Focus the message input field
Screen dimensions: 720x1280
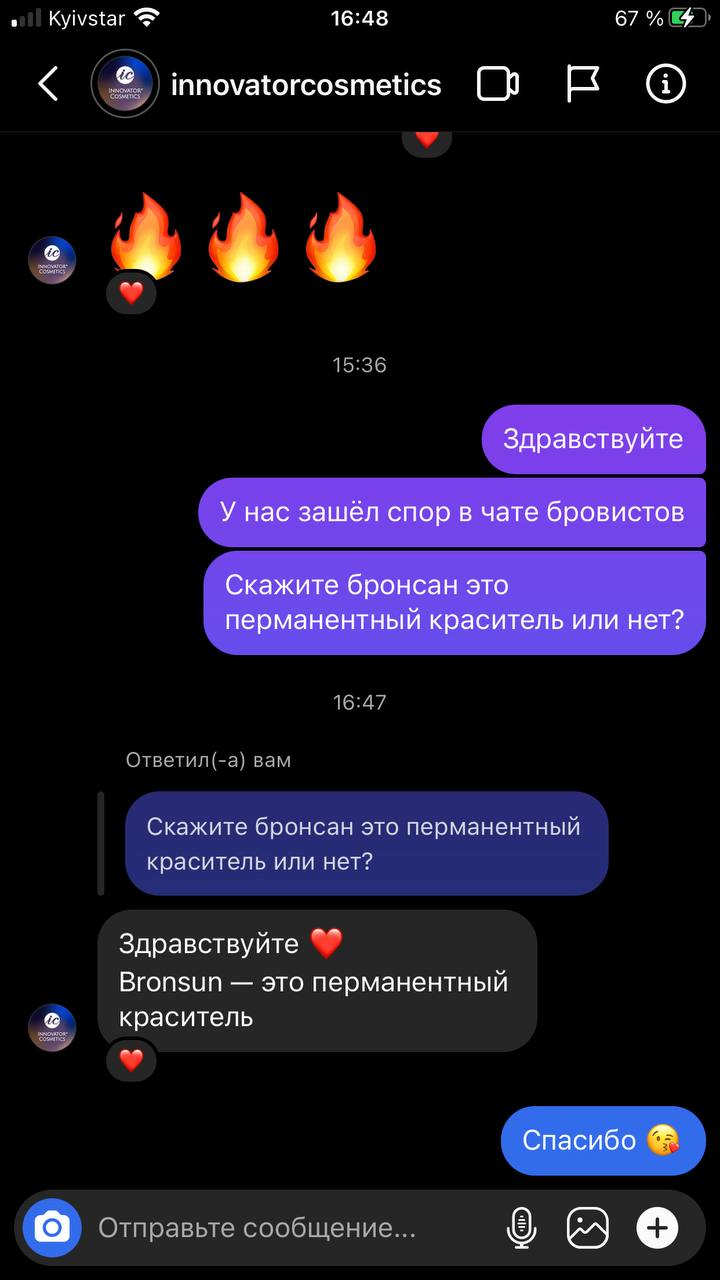pyautogui.click(x=290, y=1227)
